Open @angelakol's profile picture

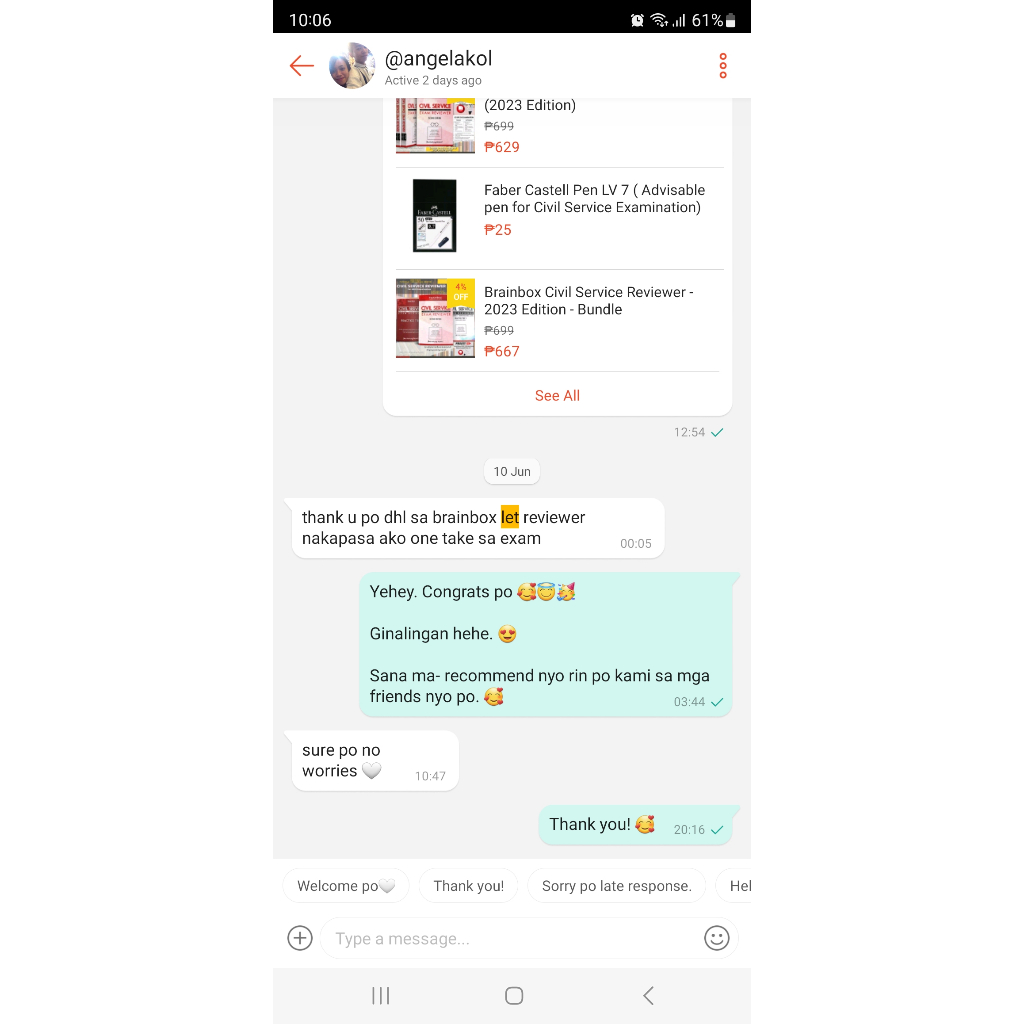(x=351, y=65)
